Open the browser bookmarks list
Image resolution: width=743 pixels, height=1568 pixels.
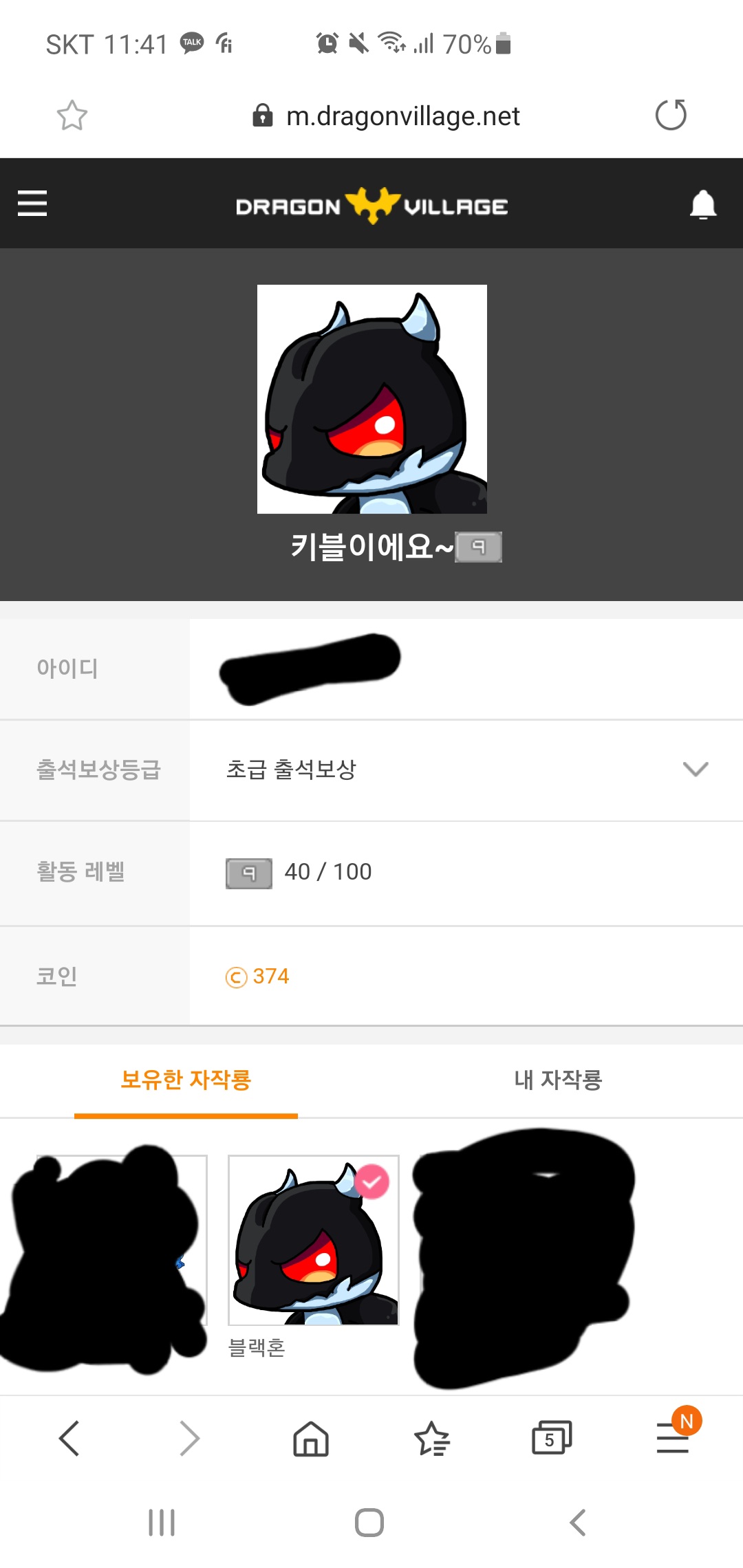(x=431, y=1438)
